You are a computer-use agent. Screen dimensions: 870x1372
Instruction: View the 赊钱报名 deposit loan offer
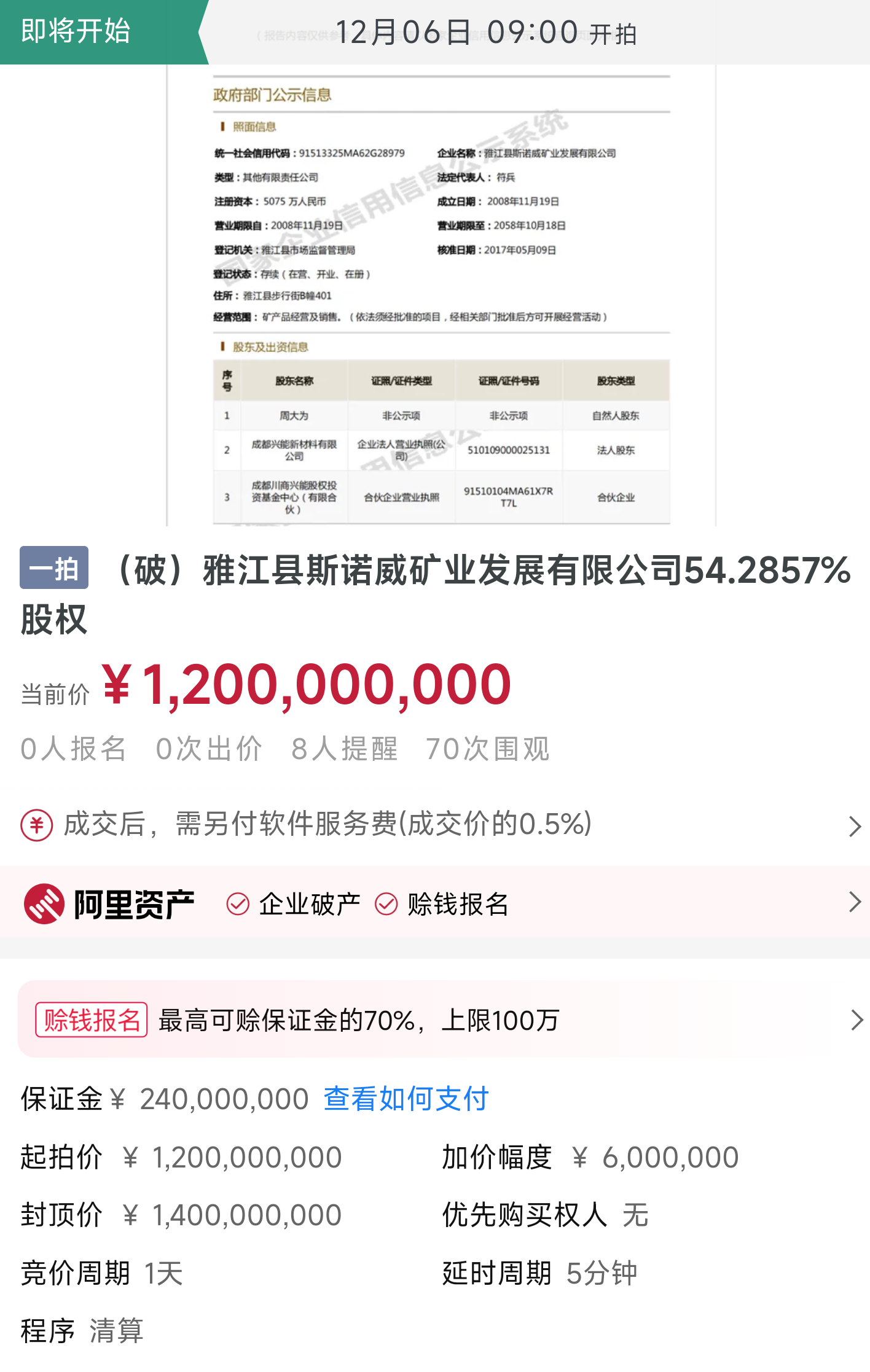[x=440, y=1020]
